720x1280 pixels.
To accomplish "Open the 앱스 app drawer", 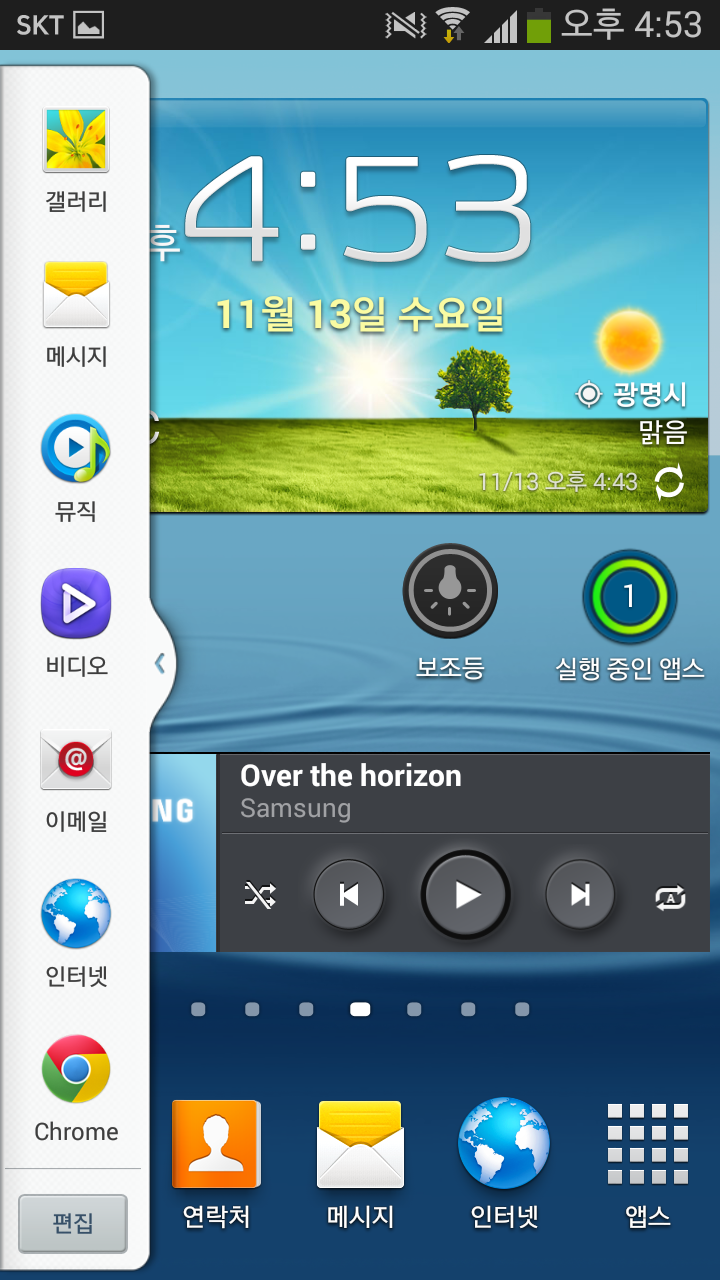I will pyautogui.click(x=648, y=1145).
